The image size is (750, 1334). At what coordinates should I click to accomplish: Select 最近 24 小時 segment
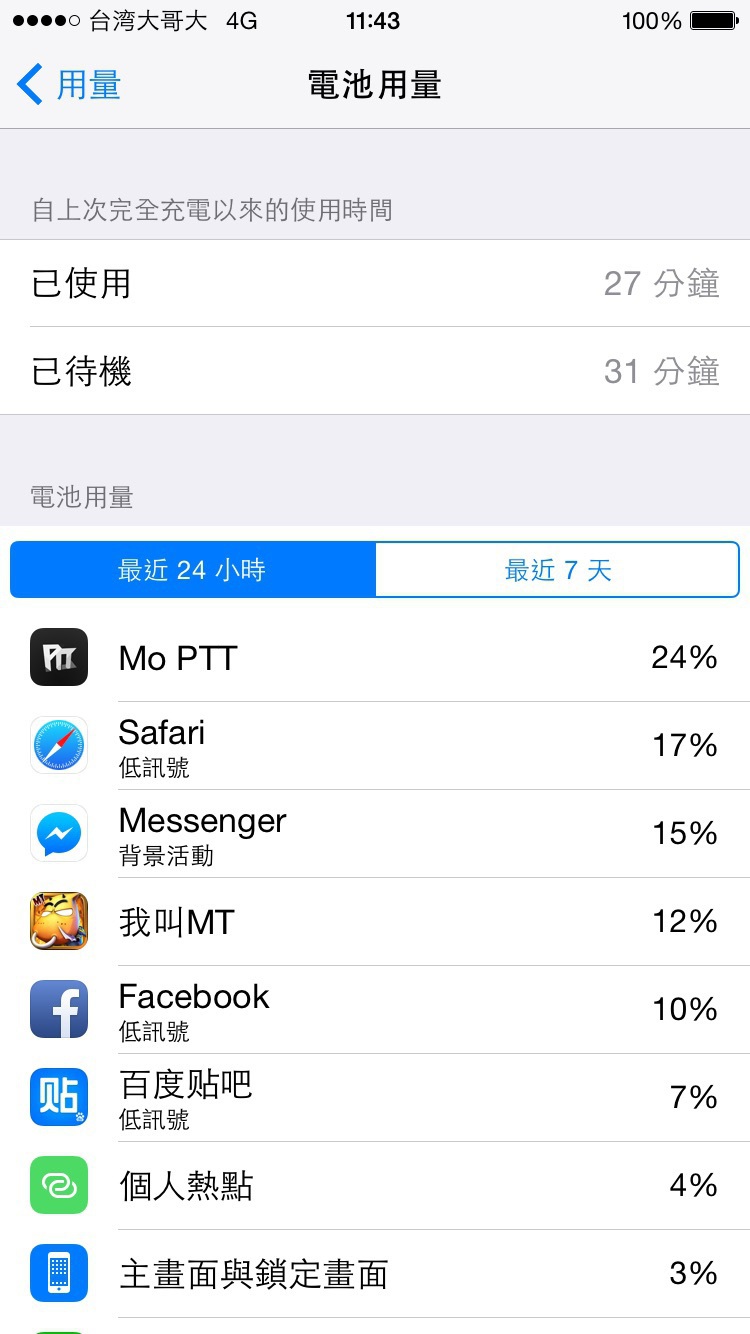tap(192, 570)
